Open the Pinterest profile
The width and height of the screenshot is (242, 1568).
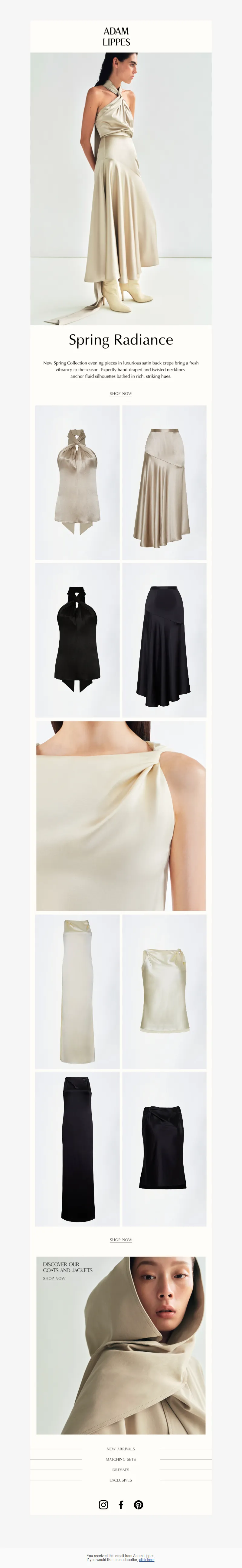point(138,1505)
